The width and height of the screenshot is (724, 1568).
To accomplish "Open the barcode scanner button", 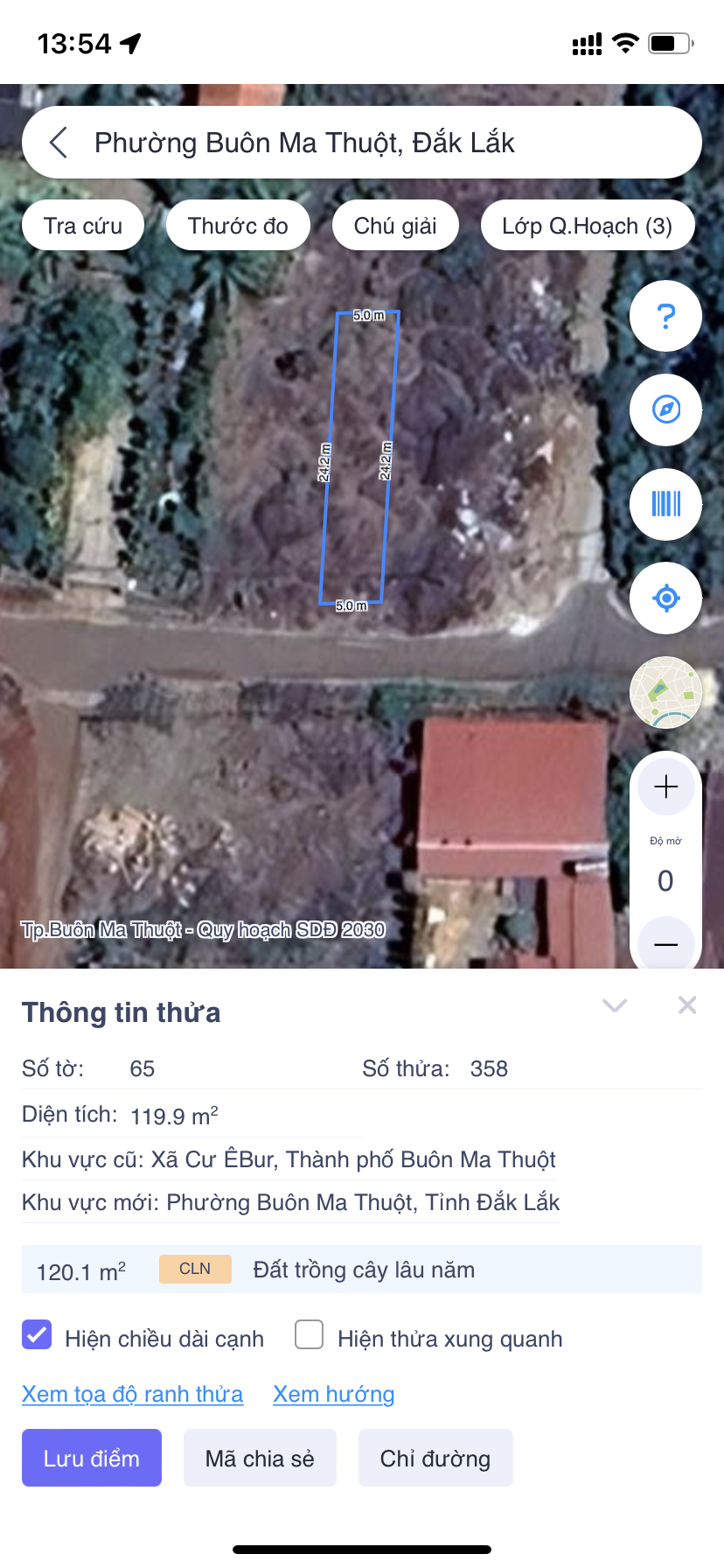I will (665, 504).
